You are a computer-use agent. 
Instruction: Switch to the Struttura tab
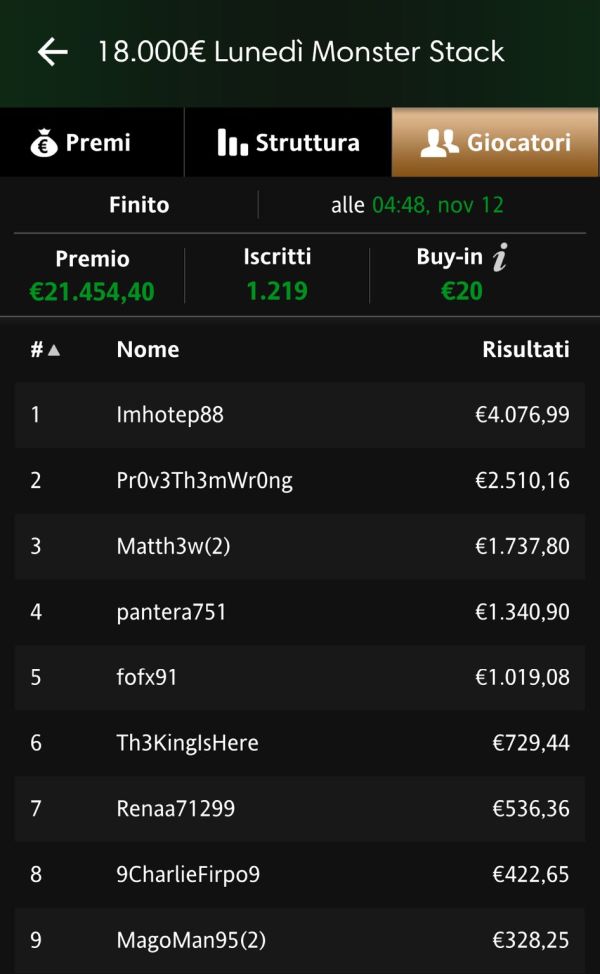(288, 143)
